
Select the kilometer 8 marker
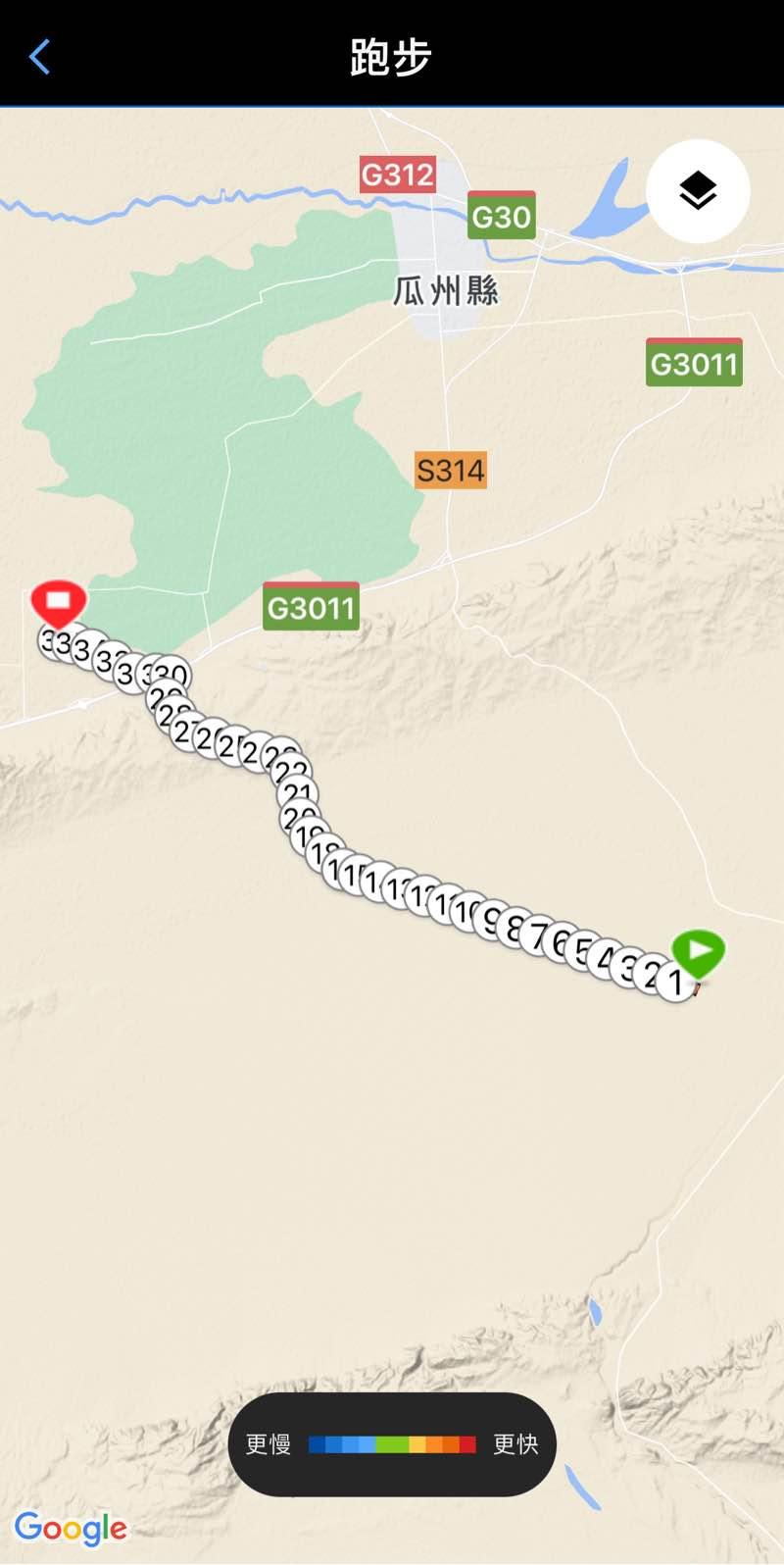pyautogui.click(x=514, y=927)
